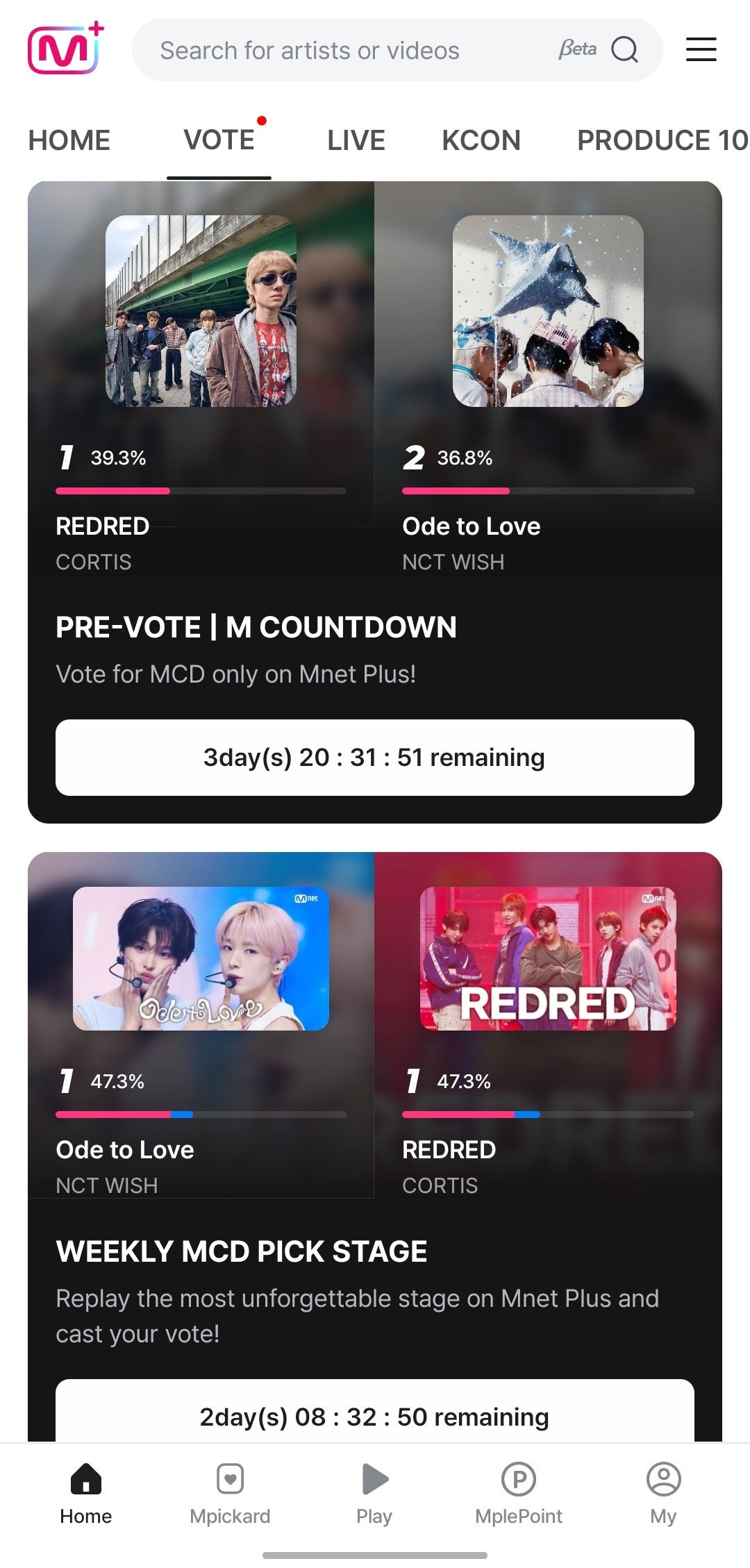Open the My profile tab
Screen dimensions: 750x1568
pos(663,1493)
